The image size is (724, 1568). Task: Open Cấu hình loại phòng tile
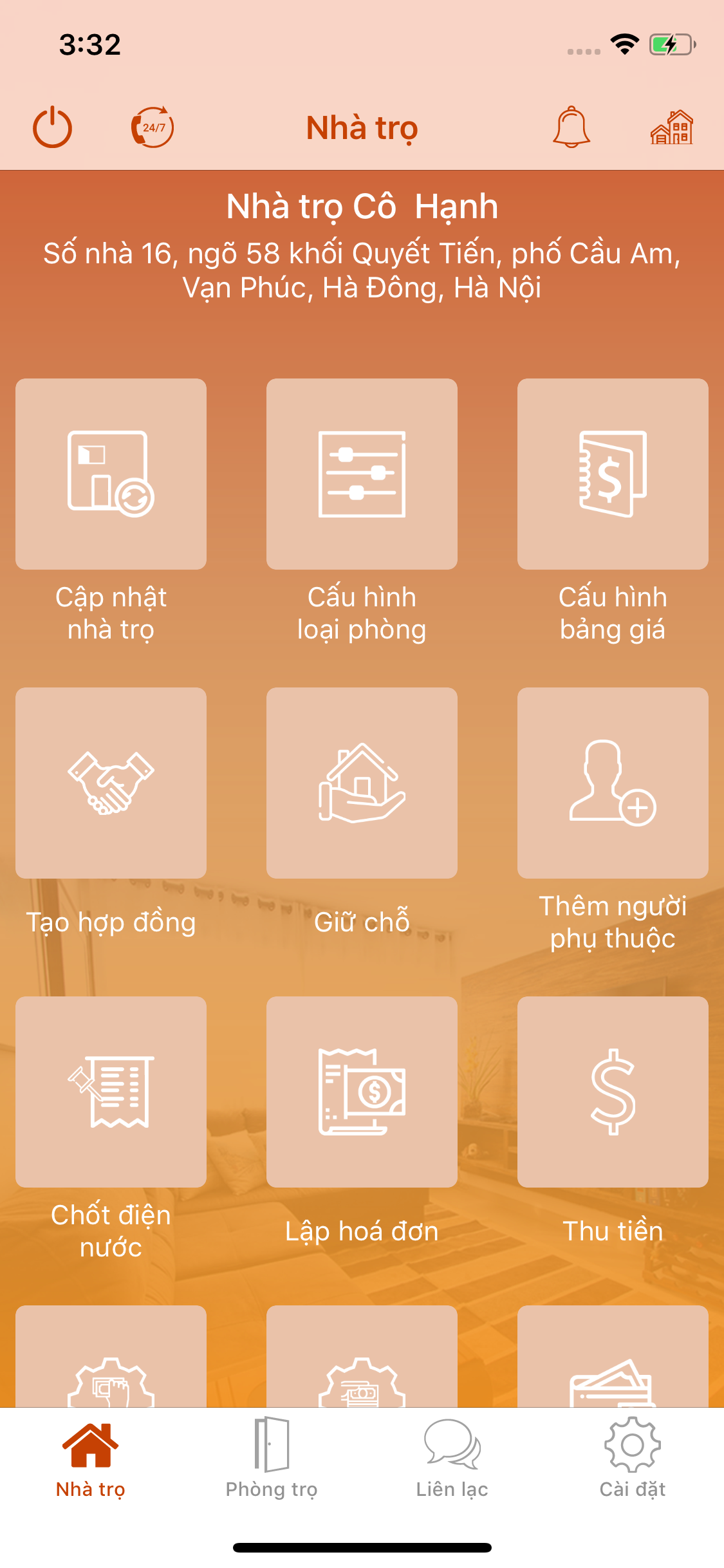pyautogui.click(x=362, y=474)
